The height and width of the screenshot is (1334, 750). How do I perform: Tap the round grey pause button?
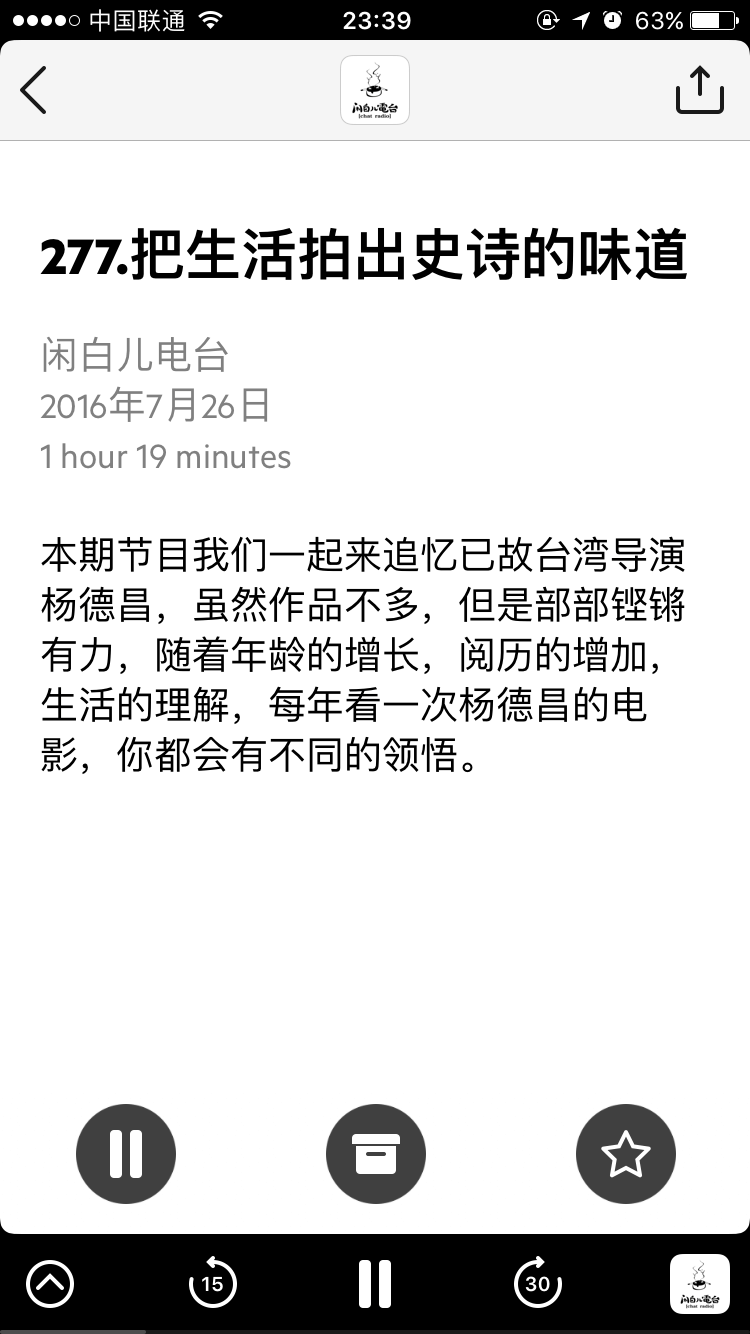(x=126, y=1154)
